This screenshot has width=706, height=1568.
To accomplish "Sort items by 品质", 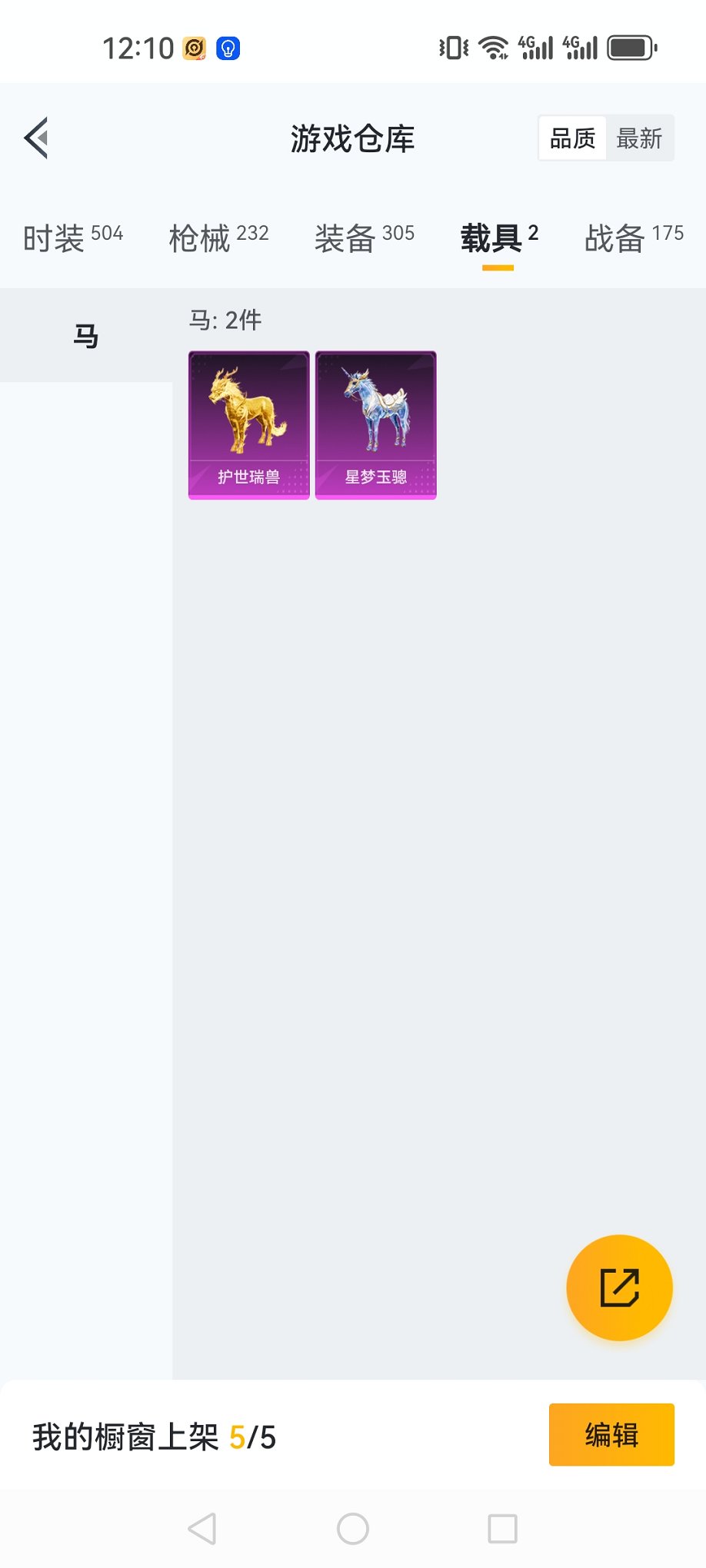I will [x=572, y=138].
